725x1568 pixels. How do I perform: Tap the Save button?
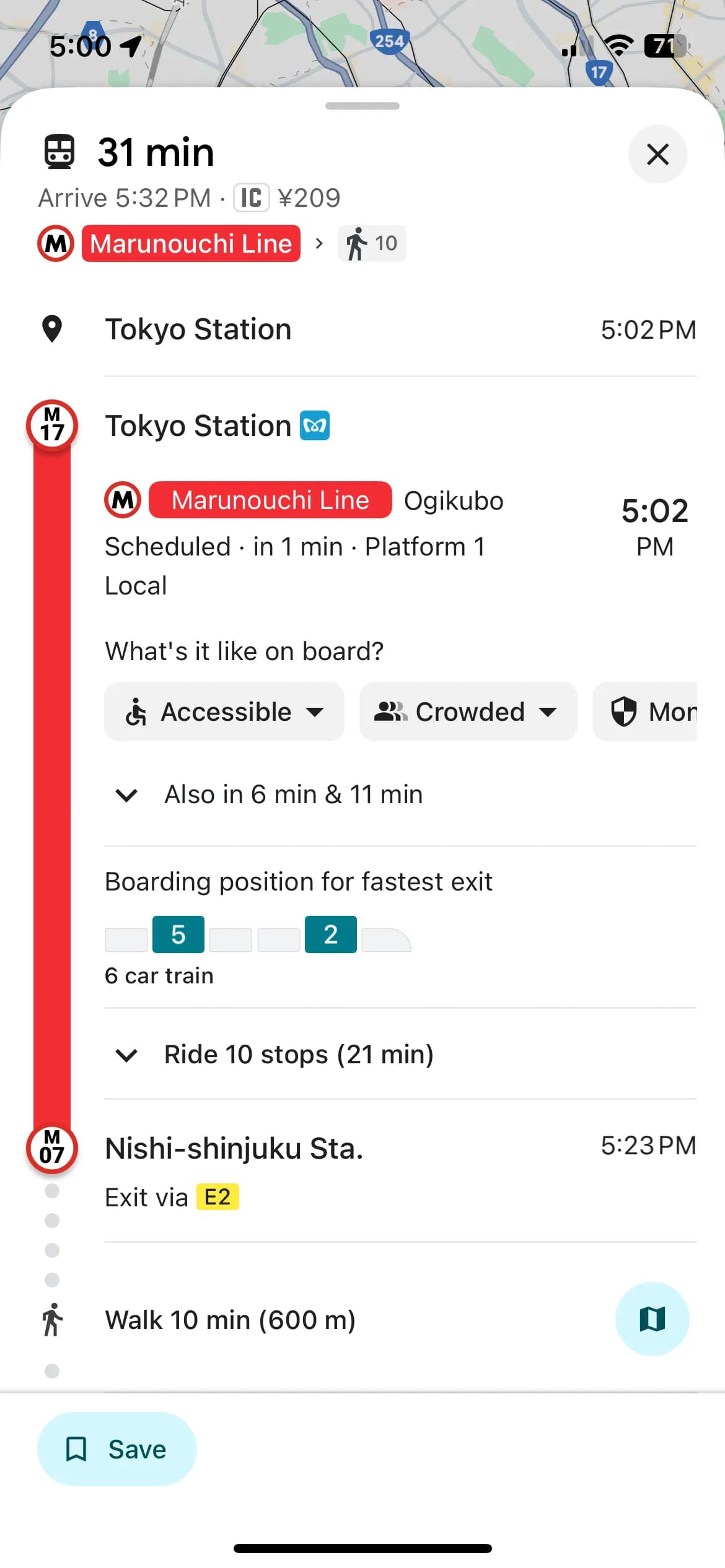[x=117, y=1449]
